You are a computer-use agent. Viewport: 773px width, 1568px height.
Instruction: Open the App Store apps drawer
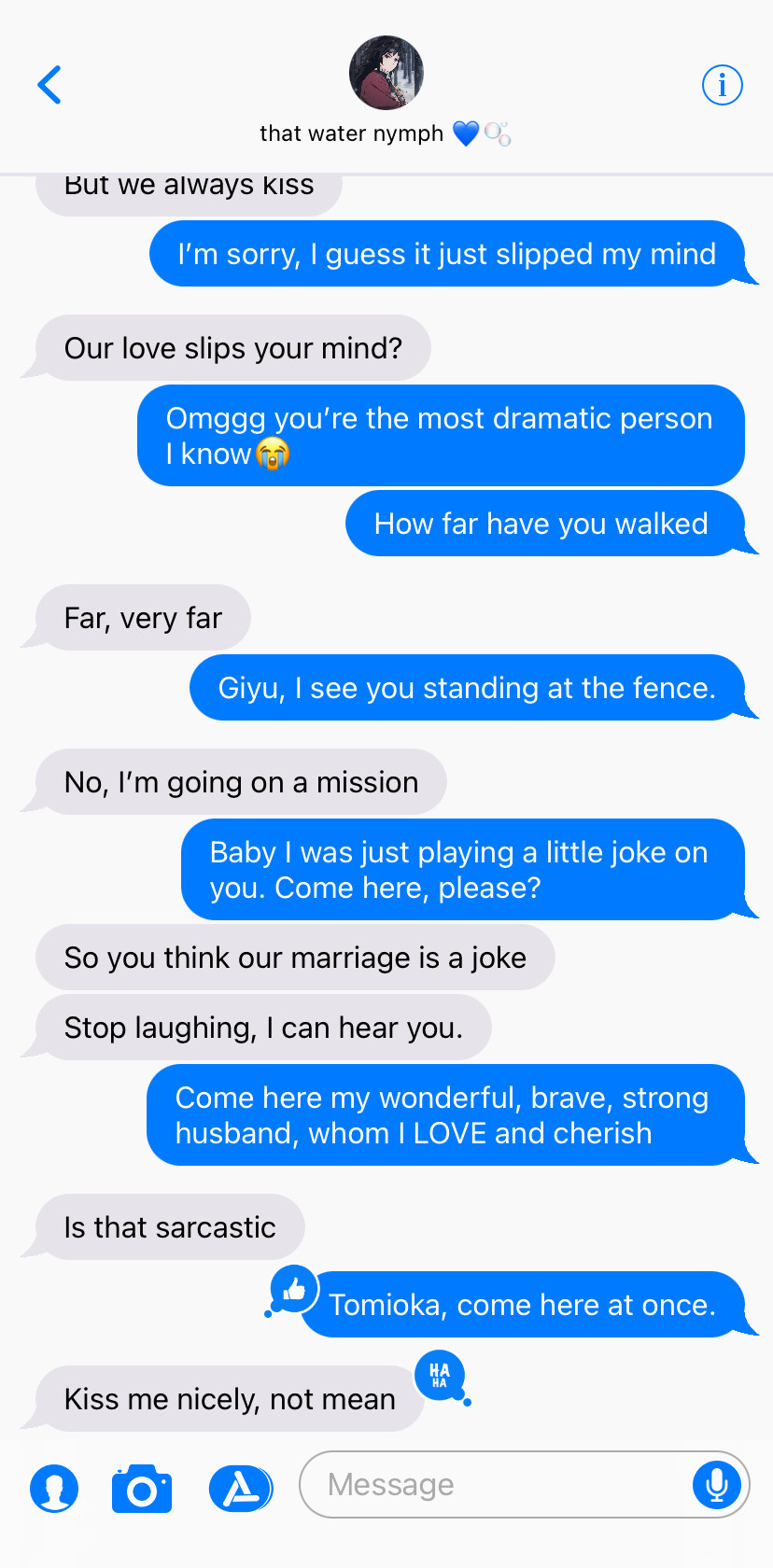241,1488
